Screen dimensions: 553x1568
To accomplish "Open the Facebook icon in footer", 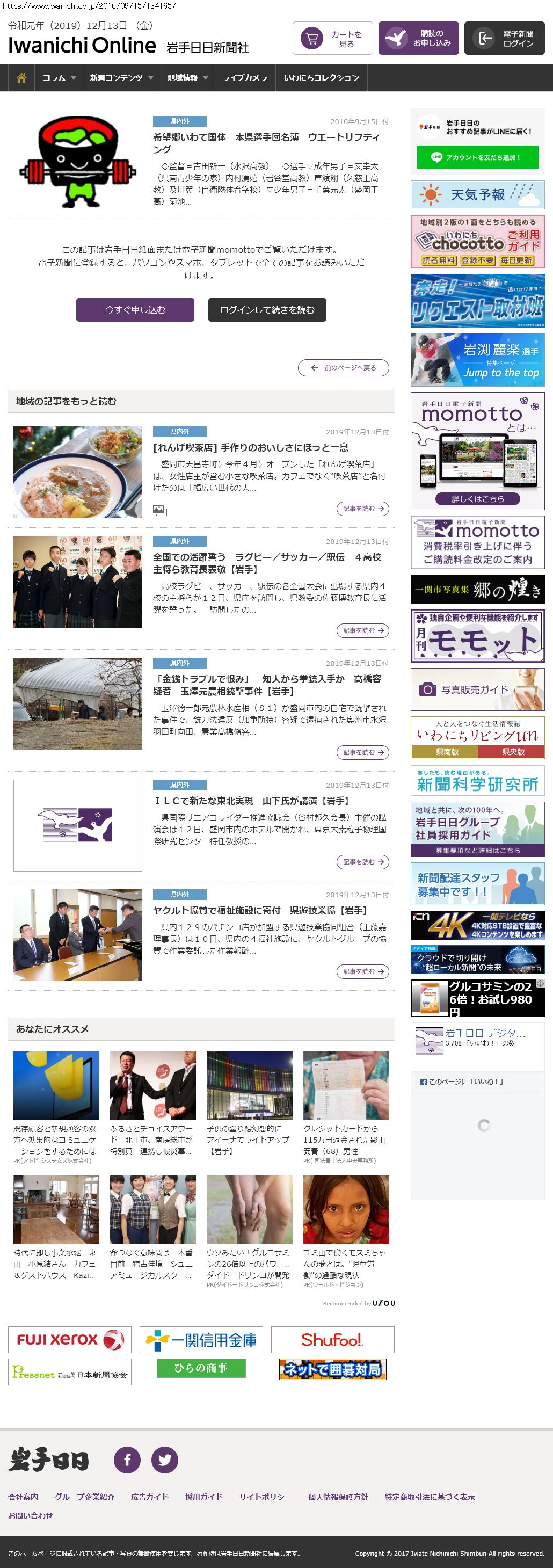I will click(x=127, y=1460).
